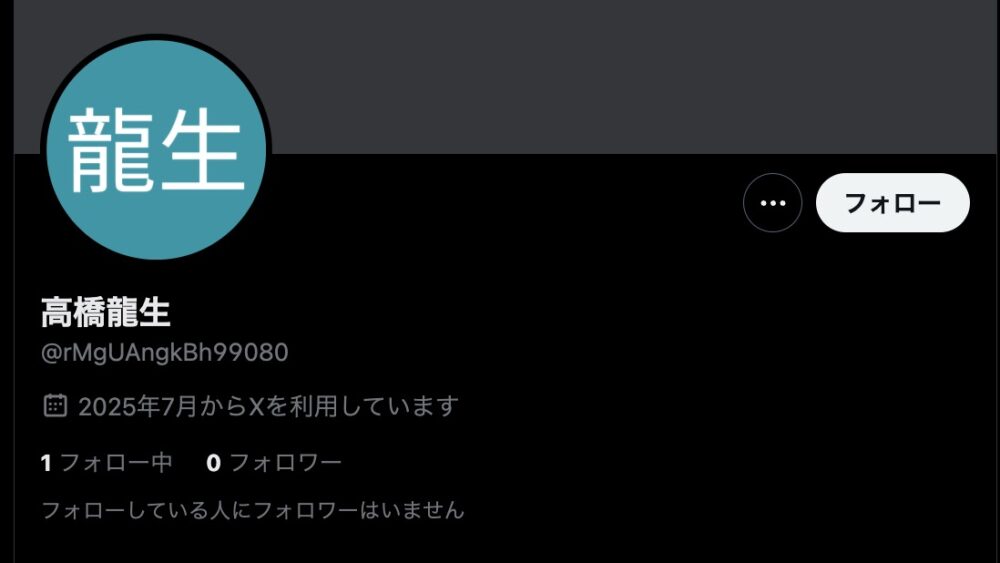Image resolution: width=1000 pixels, height=563 pixels.
Task: View the 1 フォロー中 following list
Action: point(107,462)
